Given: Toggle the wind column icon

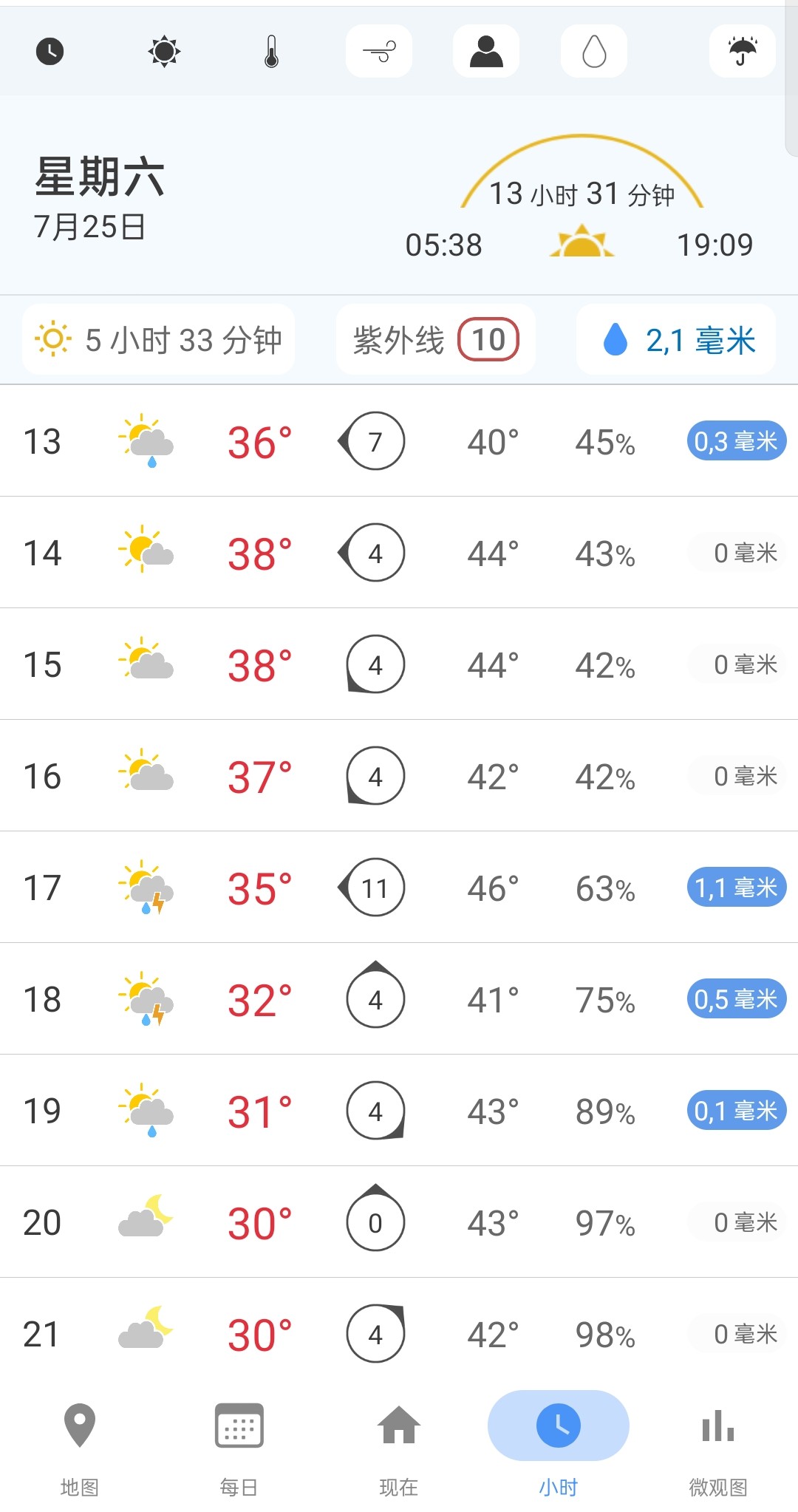Looking at the screenshot, I should click(x=379, y=51).
